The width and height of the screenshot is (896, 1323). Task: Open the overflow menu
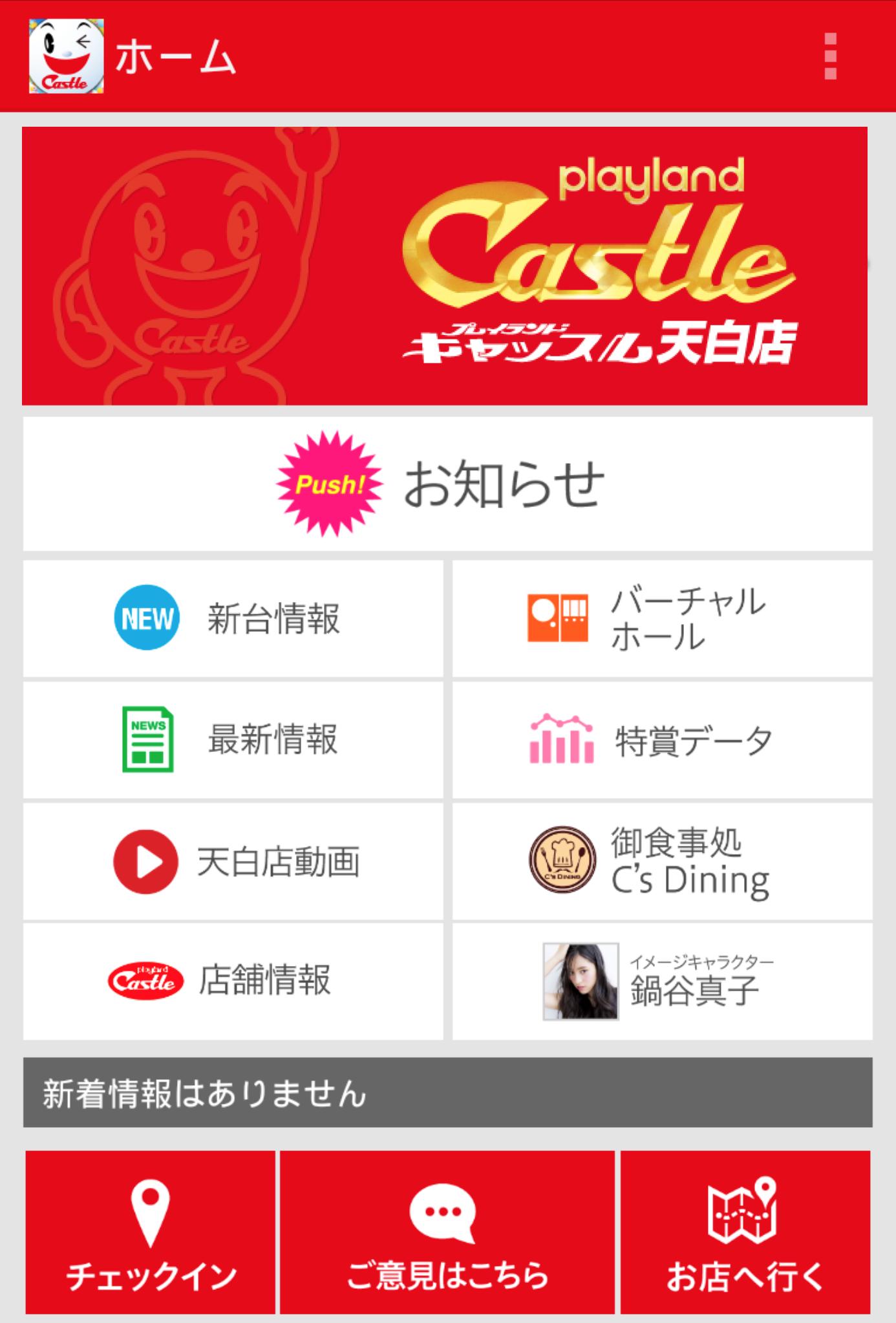[831, 56]
